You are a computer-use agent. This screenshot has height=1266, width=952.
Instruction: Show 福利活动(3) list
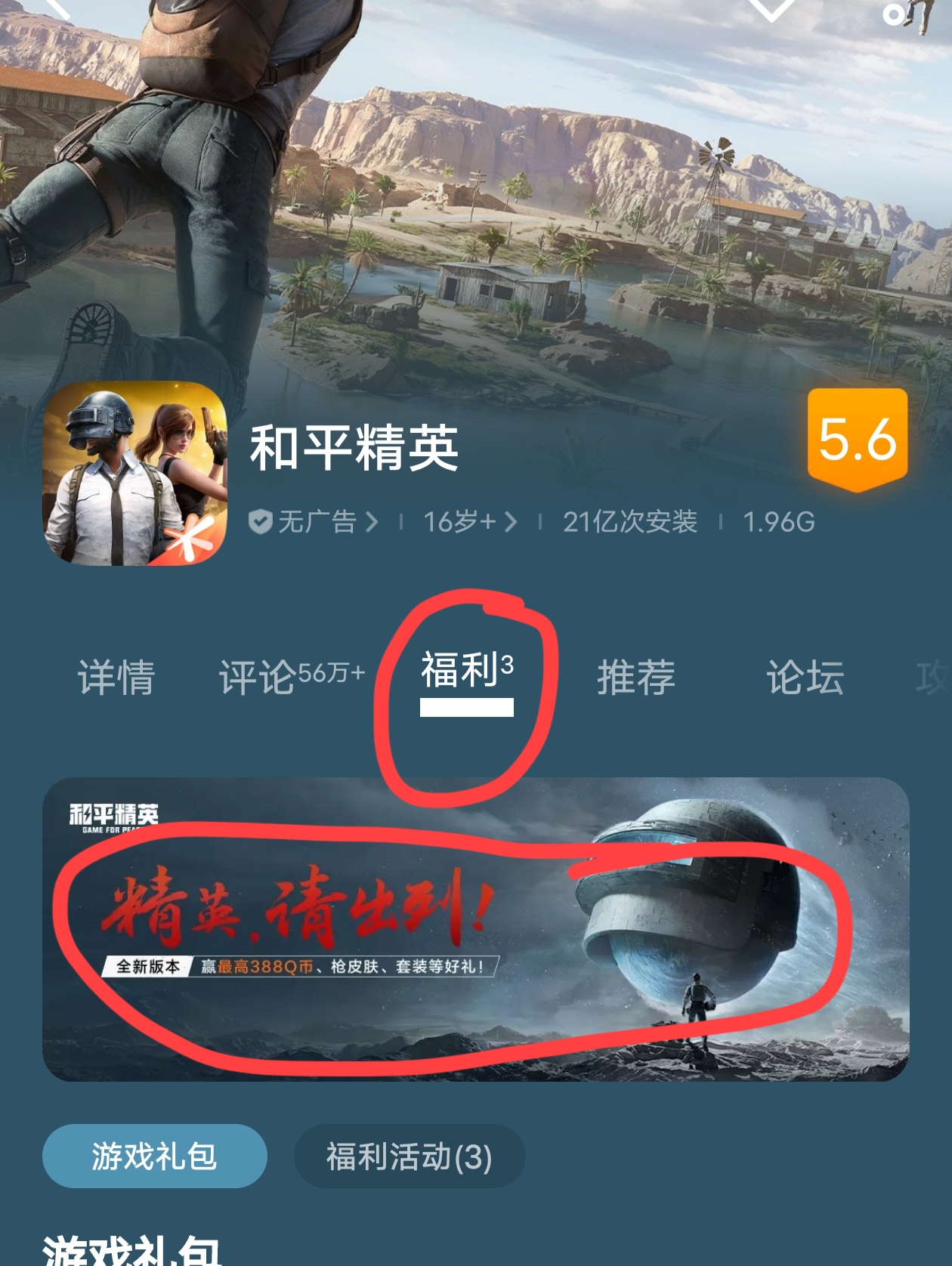coord(409,1156)
